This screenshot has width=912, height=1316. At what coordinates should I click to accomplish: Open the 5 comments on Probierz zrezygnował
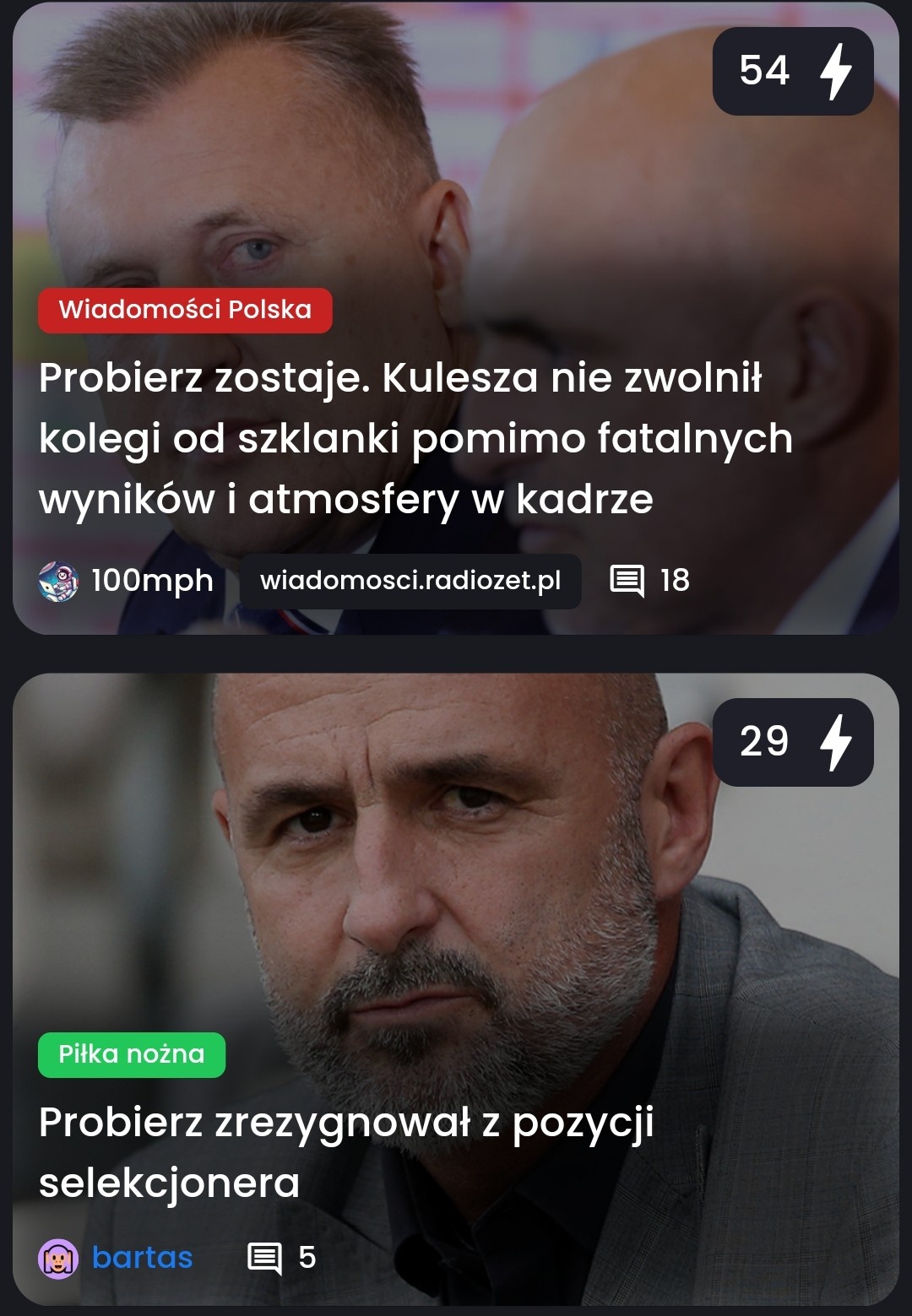281,1258
